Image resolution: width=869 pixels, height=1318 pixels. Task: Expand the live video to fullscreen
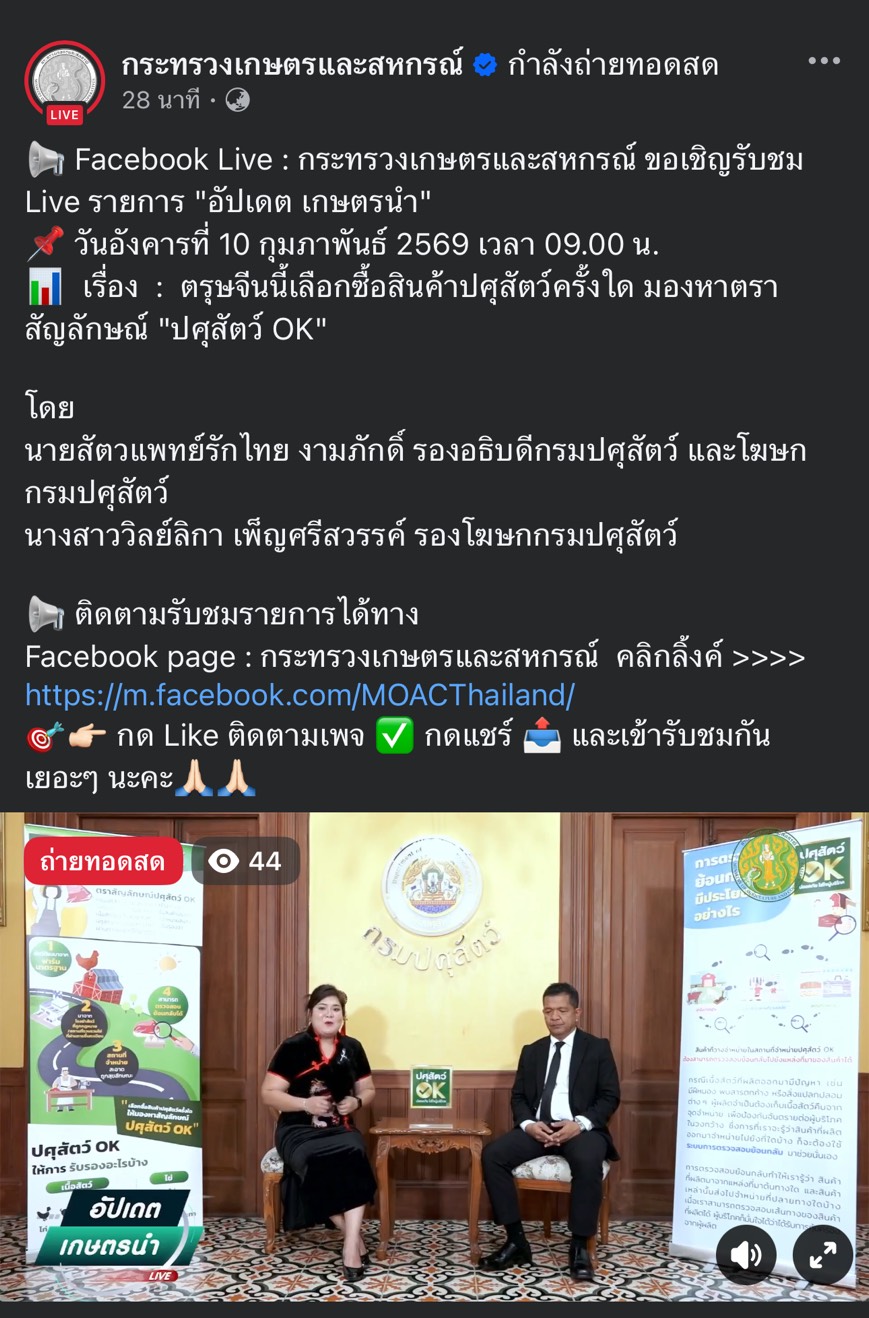pyautogui.click(x=822, y=1255)
